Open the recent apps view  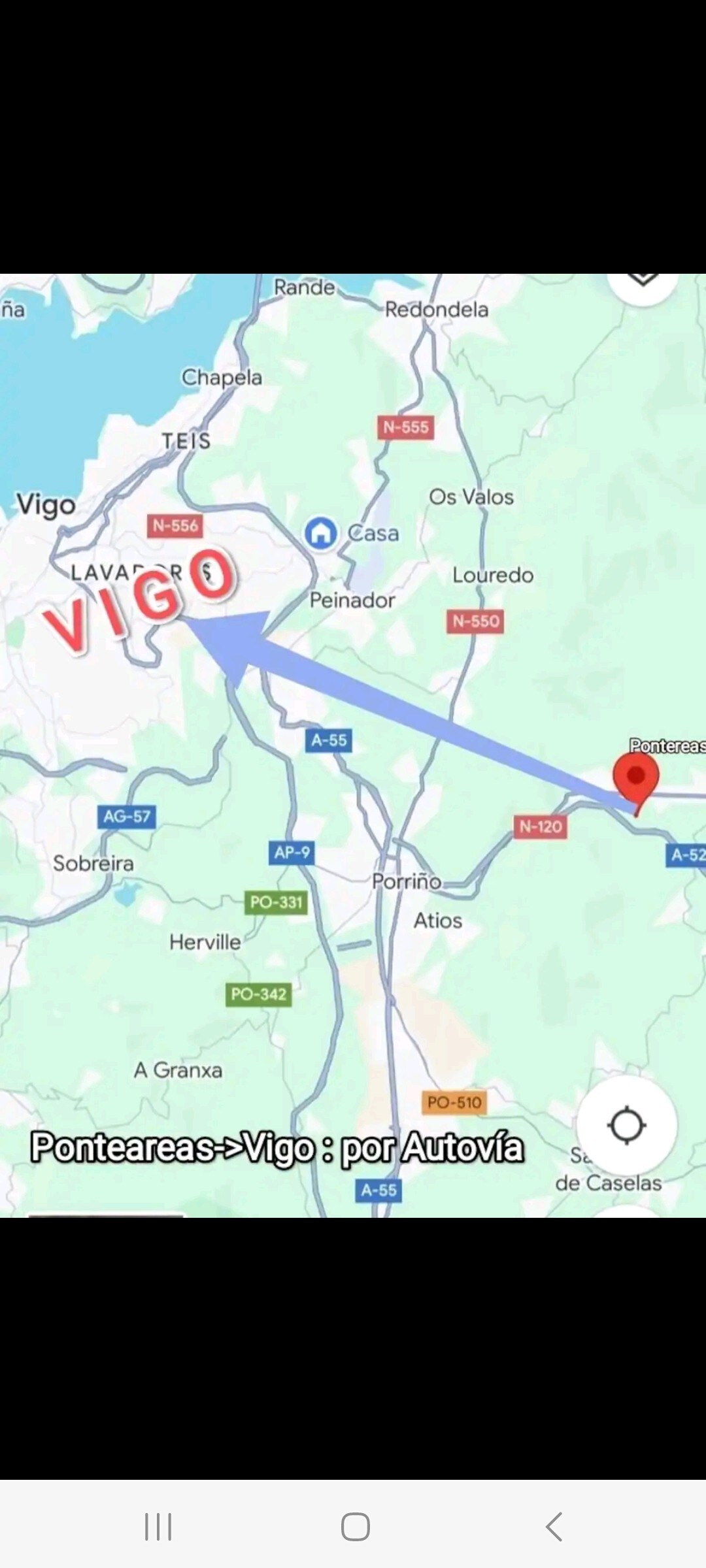pyautogui.click(x=158, y=1527)
